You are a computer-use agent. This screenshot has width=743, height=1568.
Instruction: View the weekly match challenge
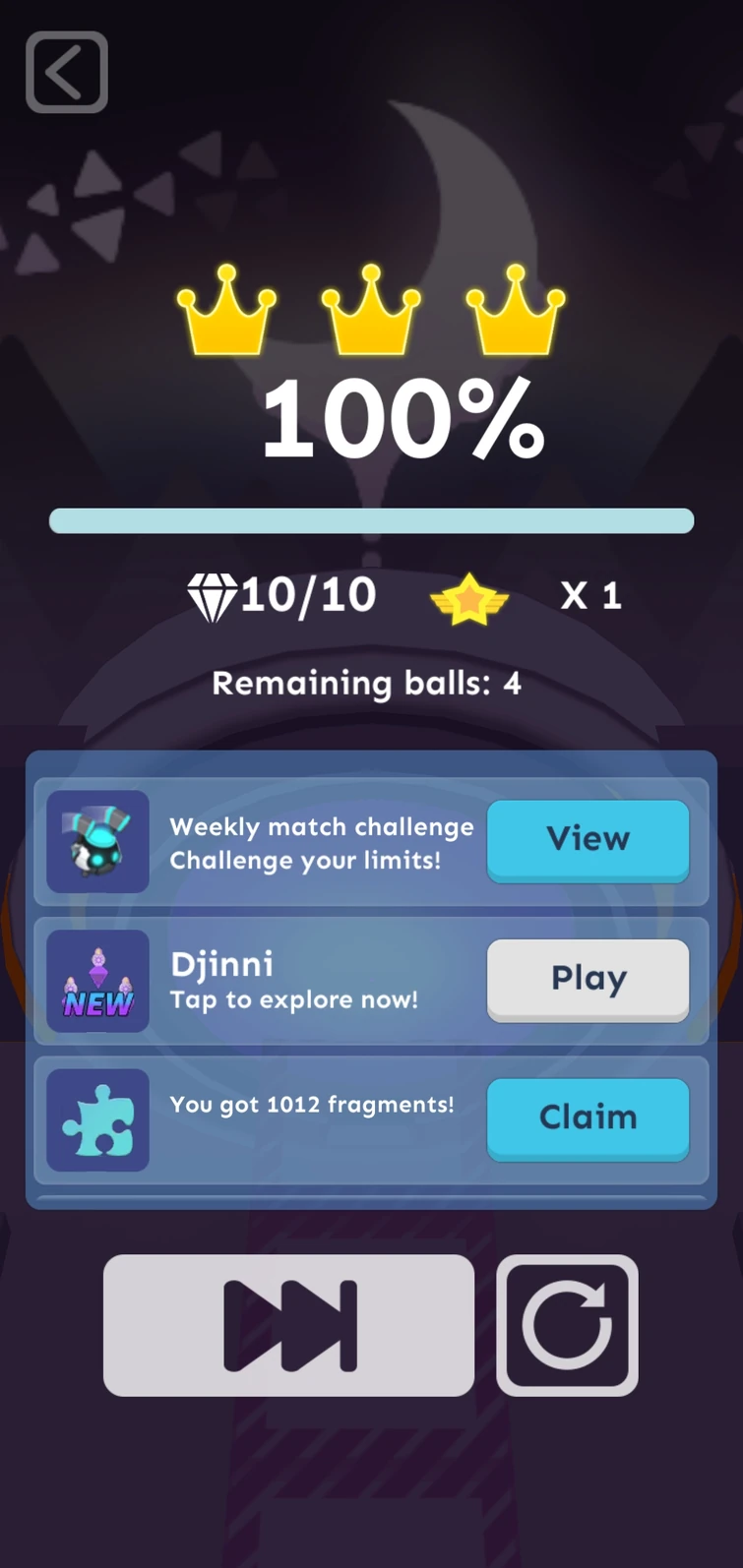(588, 839)
